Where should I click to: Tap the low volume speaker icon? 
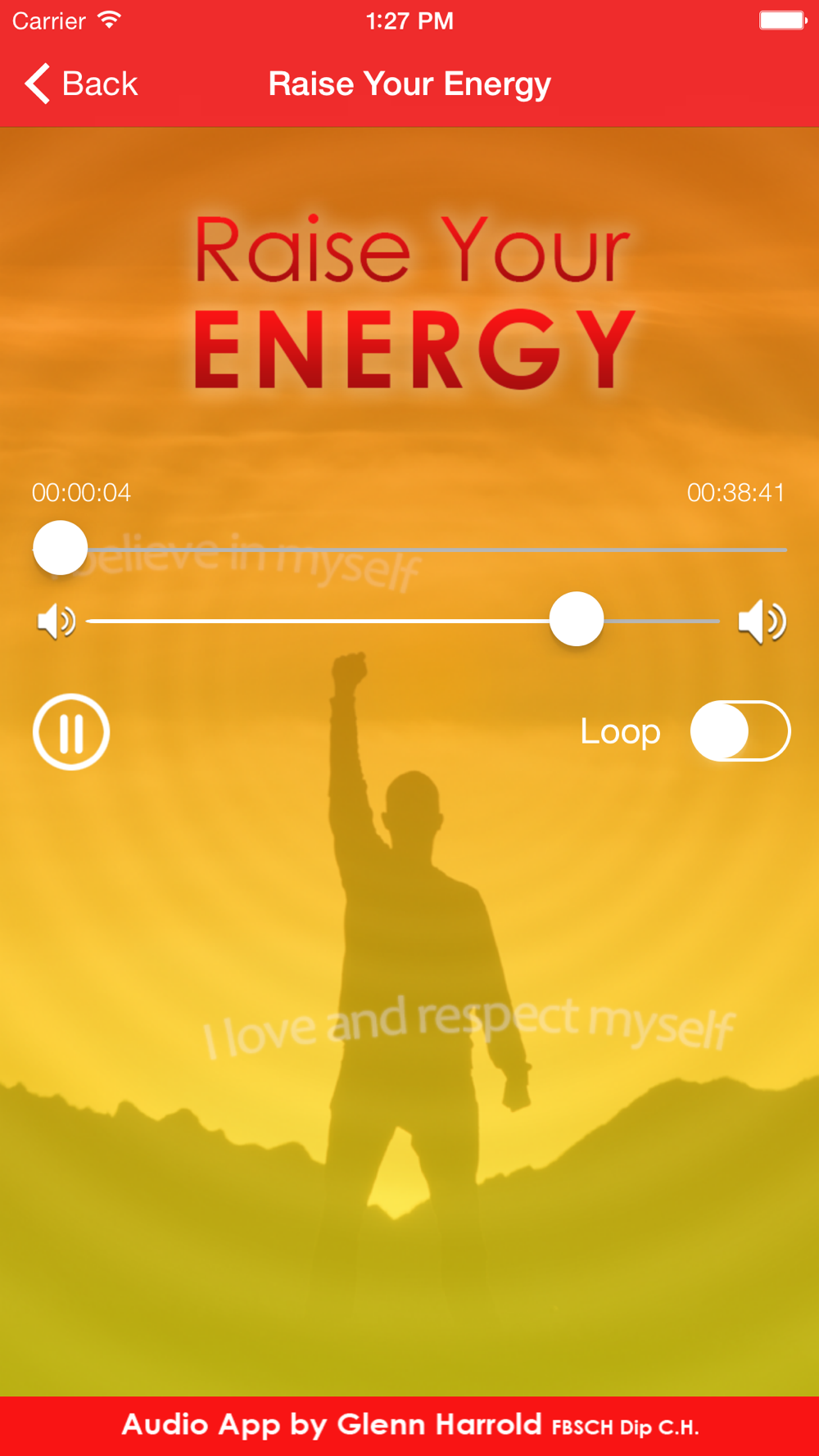pyautogui.click(x=56, y=622)
